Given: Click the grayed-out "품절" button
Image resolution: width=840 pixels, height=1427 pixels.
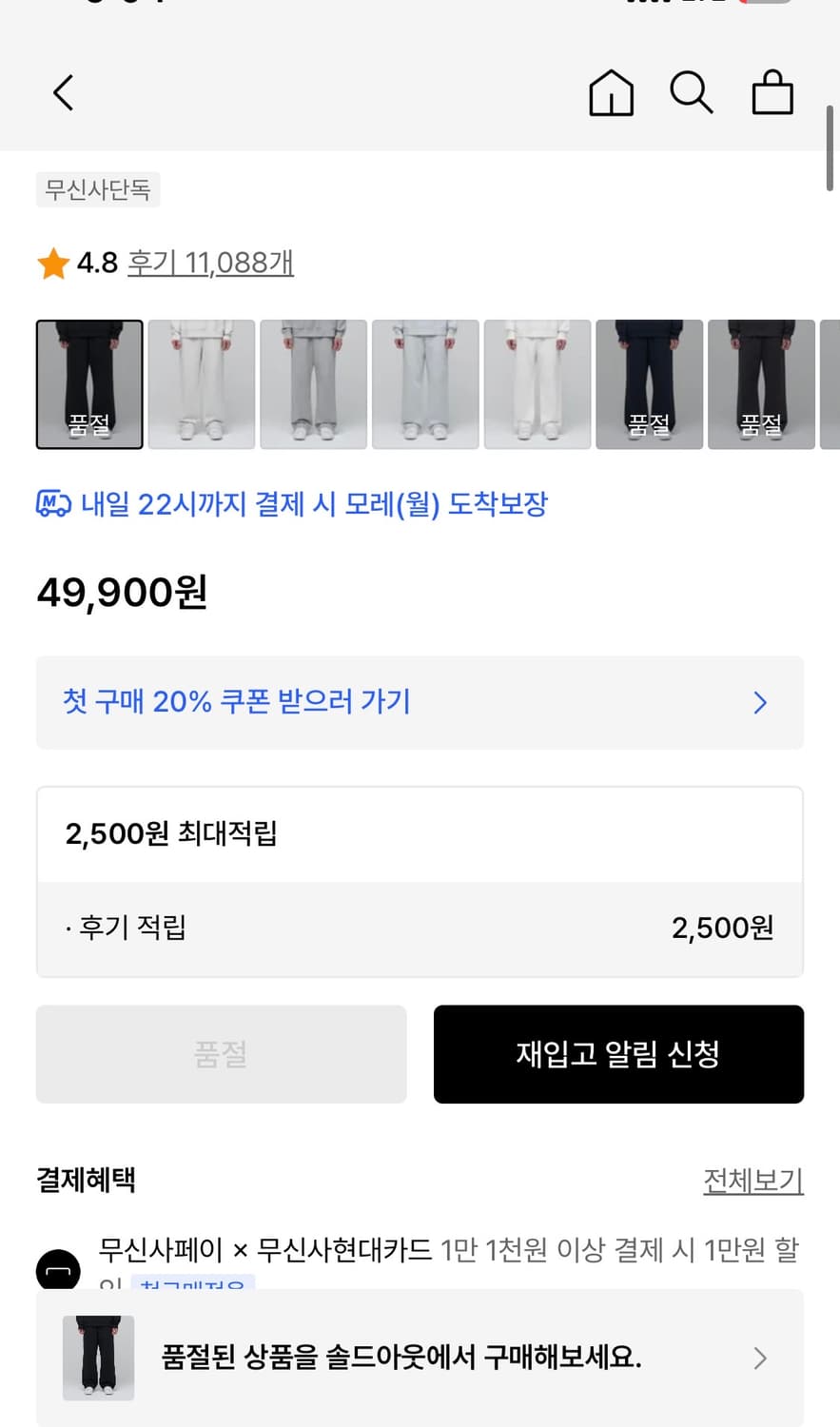Looking at the screenshot, I should [221, 1054].
